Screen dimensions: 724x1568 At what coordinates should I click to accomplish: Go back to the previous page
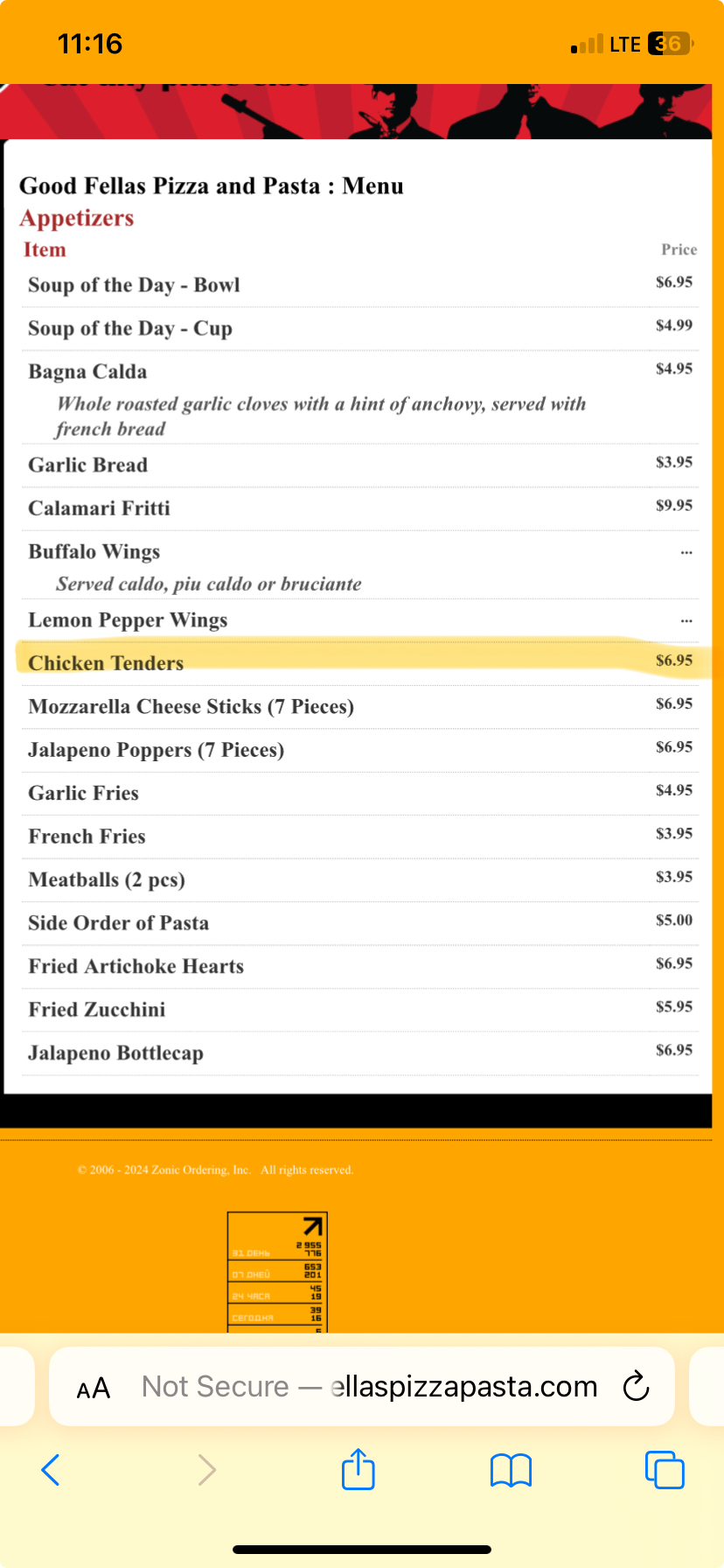(x=51, y=1470)
